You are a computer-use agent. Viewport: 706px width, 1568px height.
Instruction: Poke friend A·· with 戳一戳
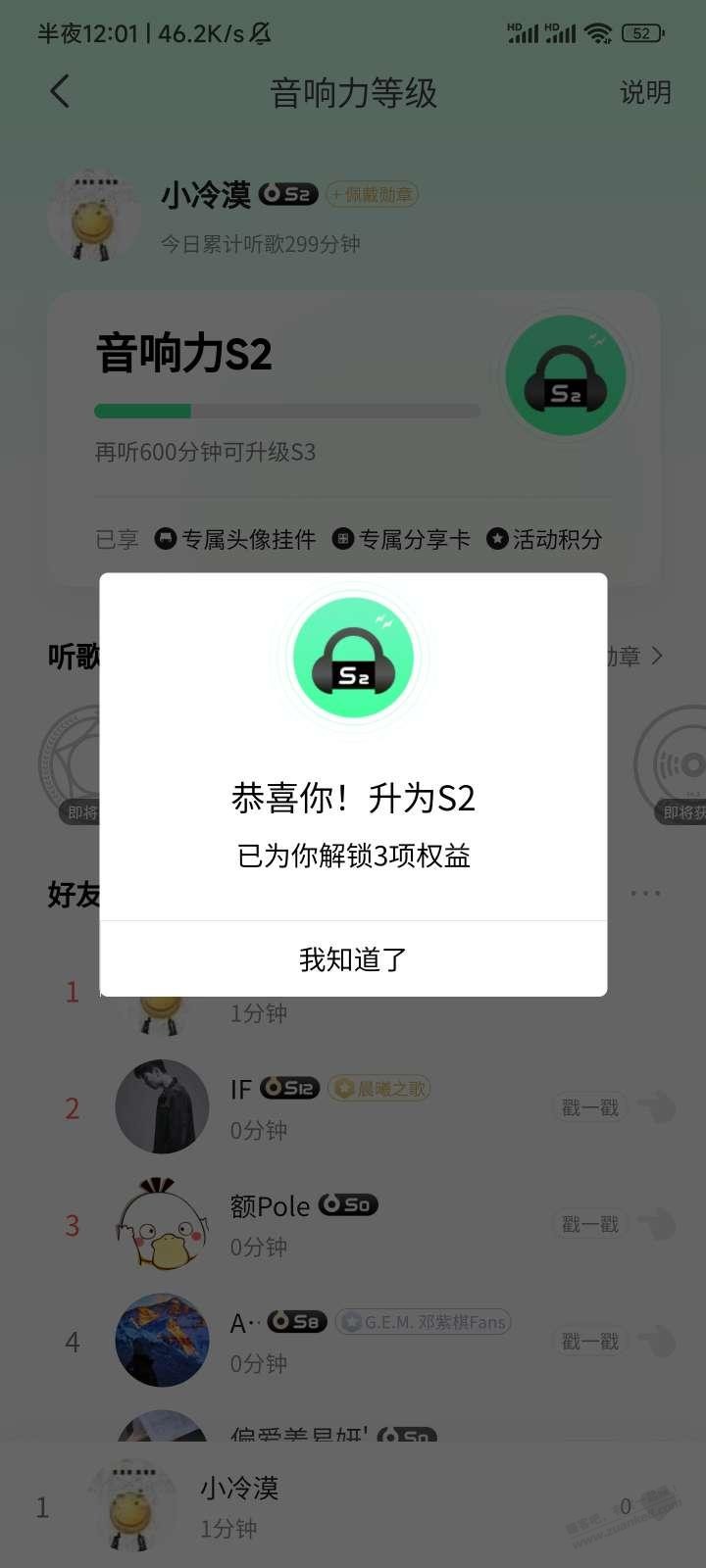pos(591,1341)
